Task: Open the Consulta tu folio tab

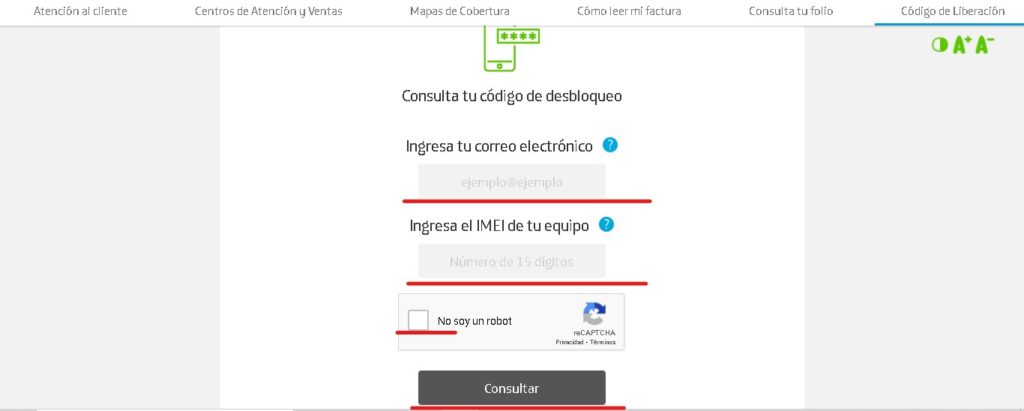Action: 790,11
